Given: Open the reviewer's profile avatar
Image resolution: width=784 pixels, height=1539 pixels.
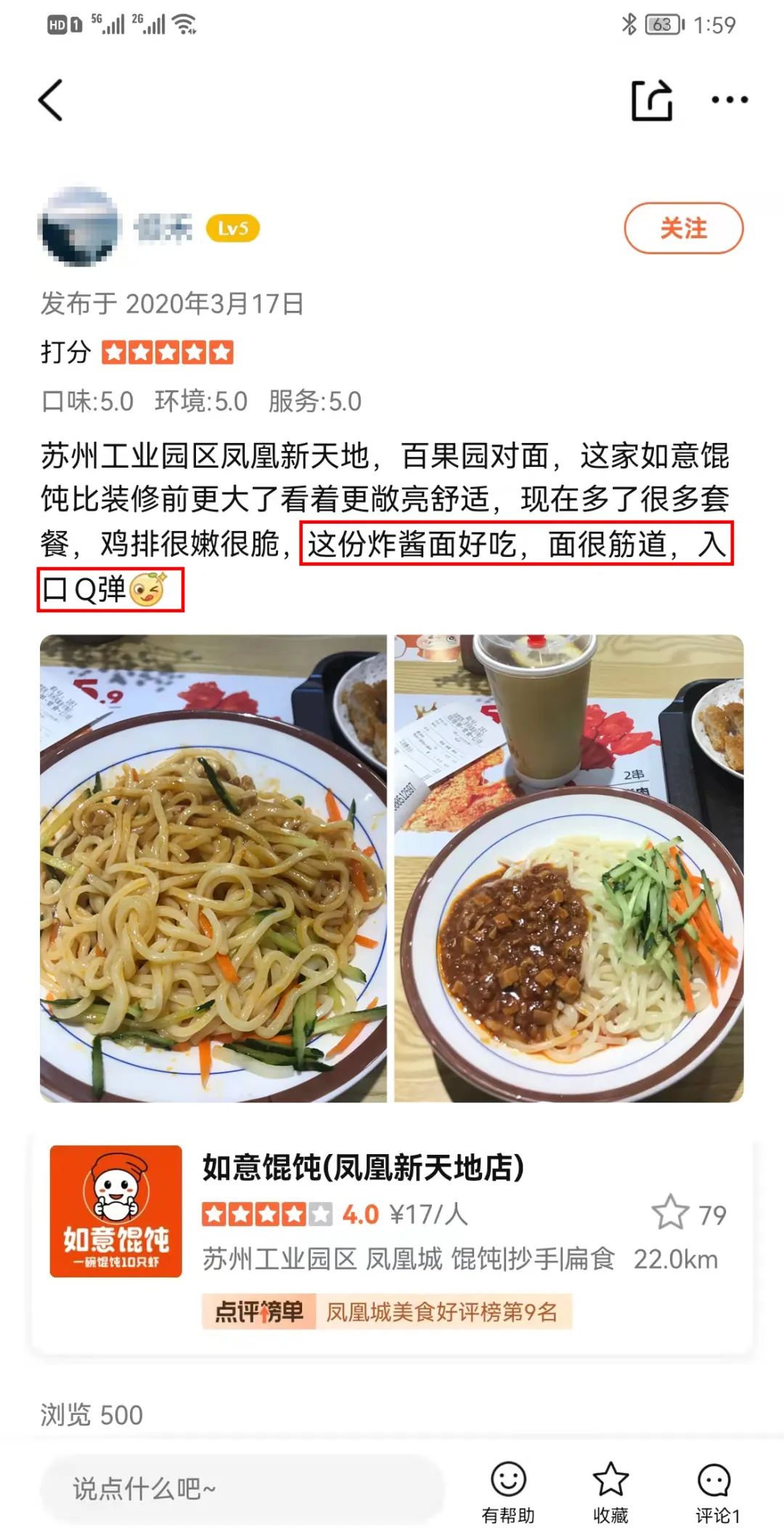Looking at the screenshot, I should pyautogui.click(x=78, y=227).
